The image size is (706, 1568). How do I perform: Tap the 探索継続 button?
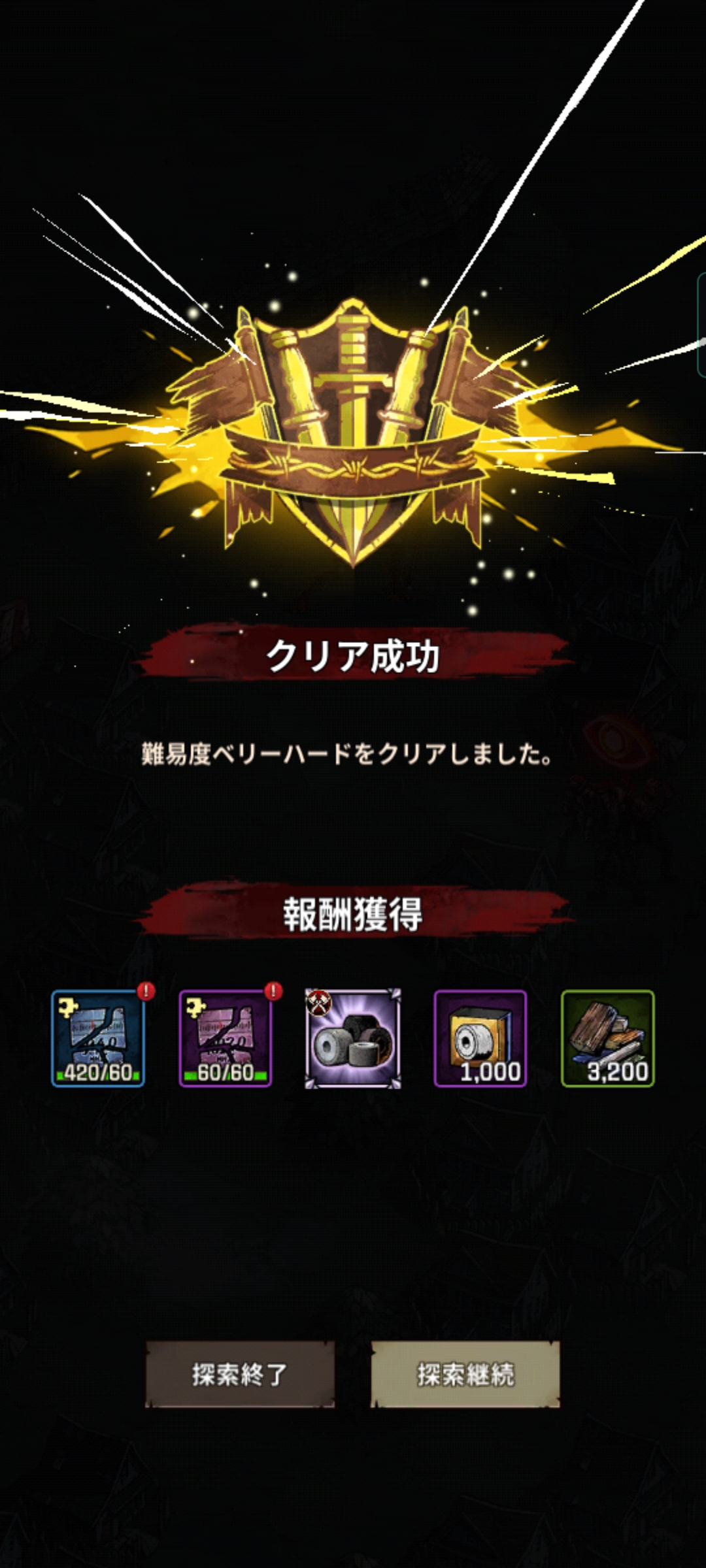tap(465, 1374)
